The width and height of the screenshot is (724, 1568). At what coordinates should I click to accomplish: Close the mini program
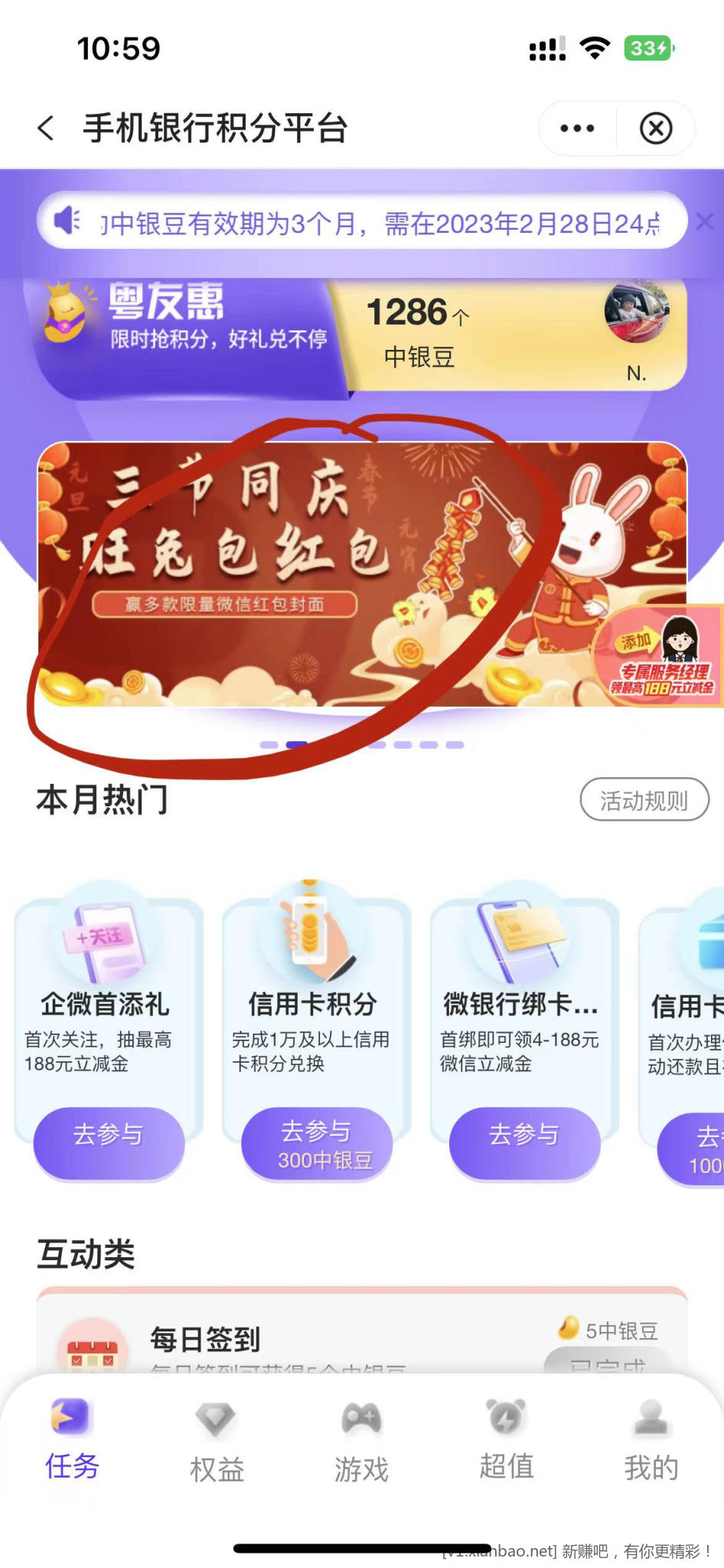pos(656,129)
